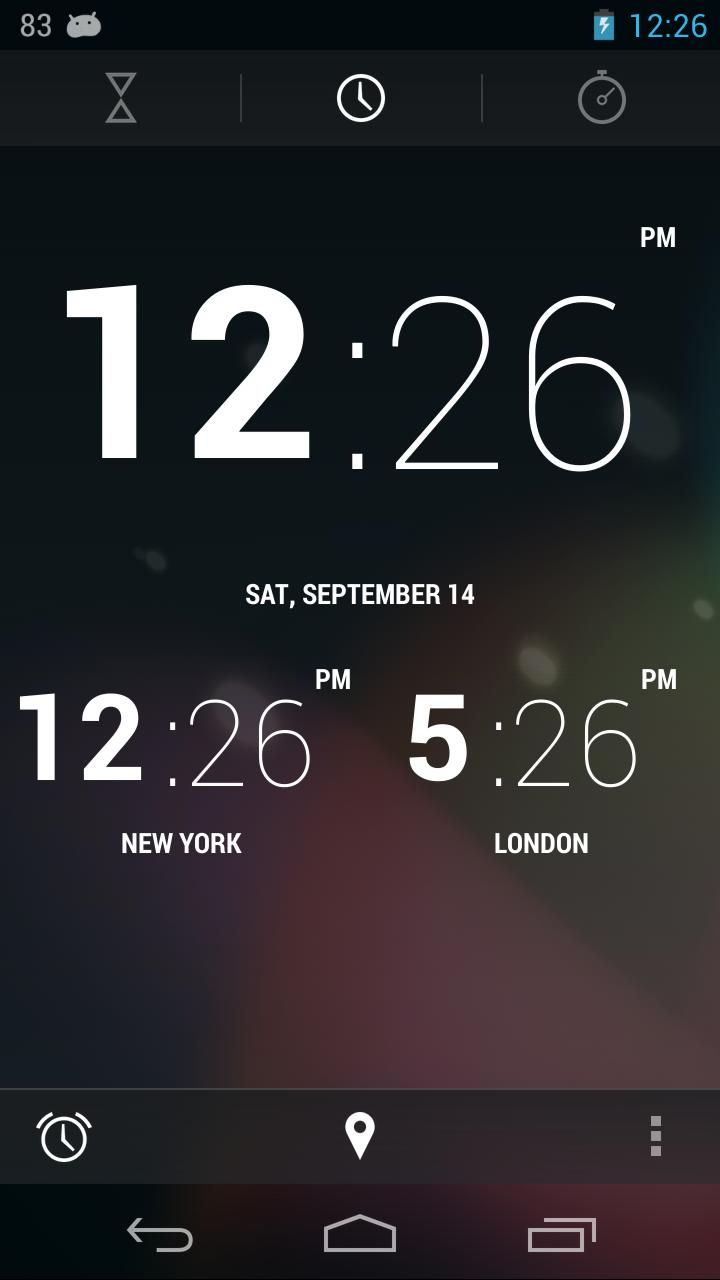Screen dimensions: 720x1280
Task: Go back using the system back button
Action: pos(160,1236)
